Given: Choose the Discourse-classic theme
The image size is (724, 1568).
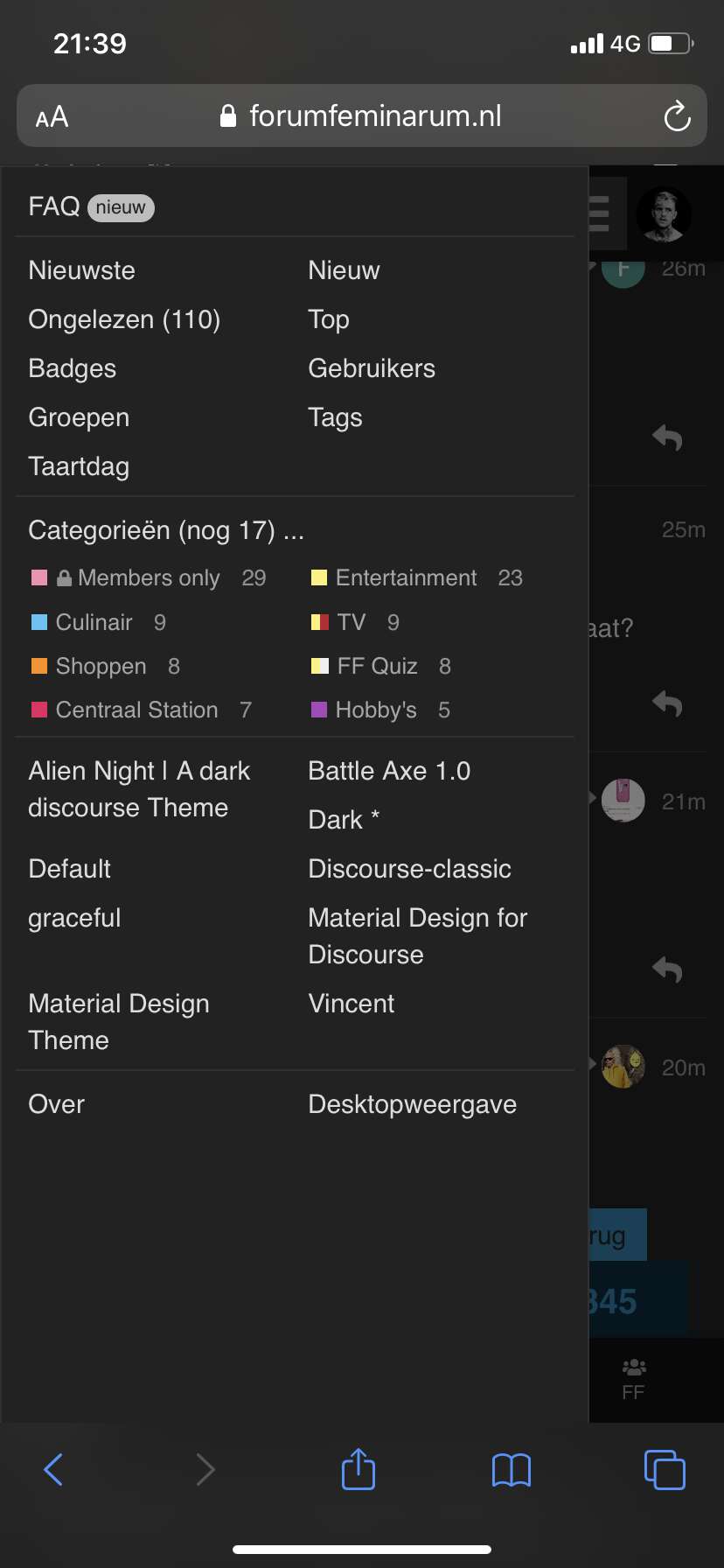Looking at the screenshot, I should [409, 869].
